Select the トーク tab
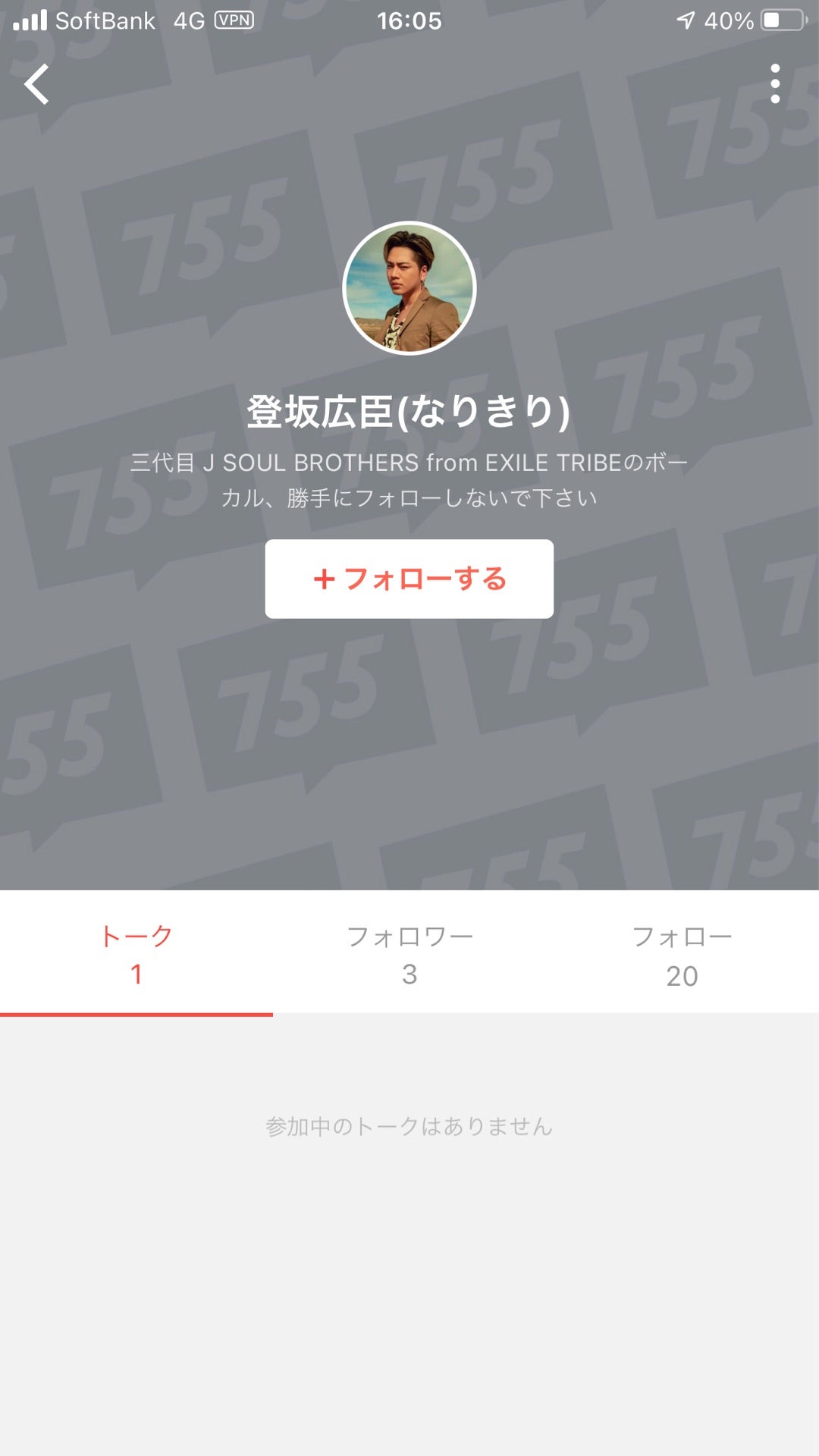This screenshot has width=819, height=1456. pos(136,953)
